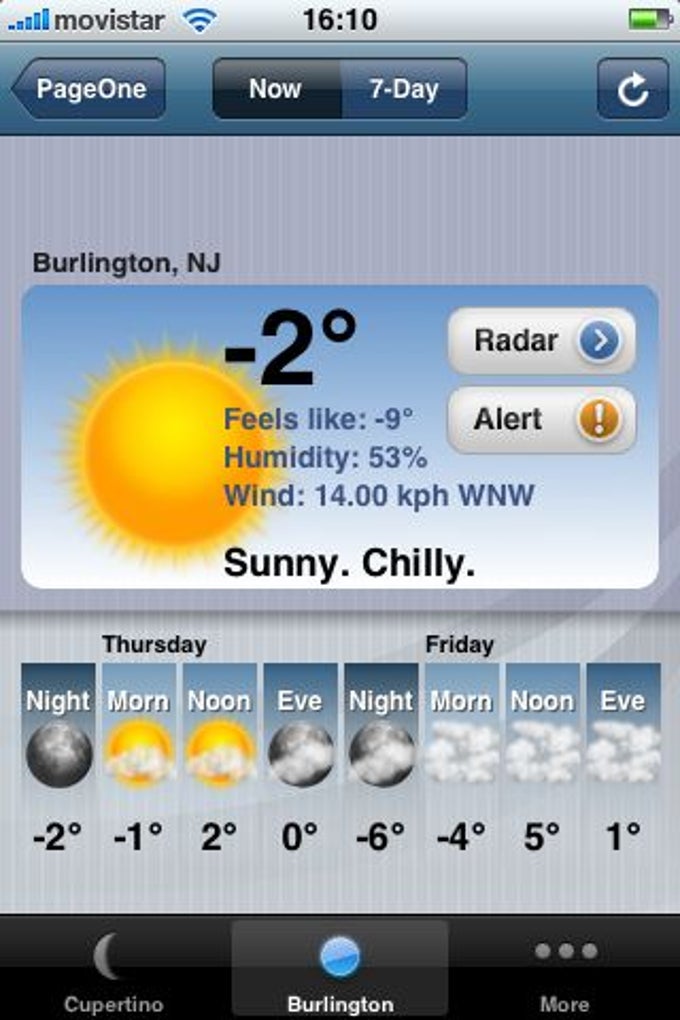
Task: Refresh the weather data
Action: pyautogui.click(x=632, y=90)
